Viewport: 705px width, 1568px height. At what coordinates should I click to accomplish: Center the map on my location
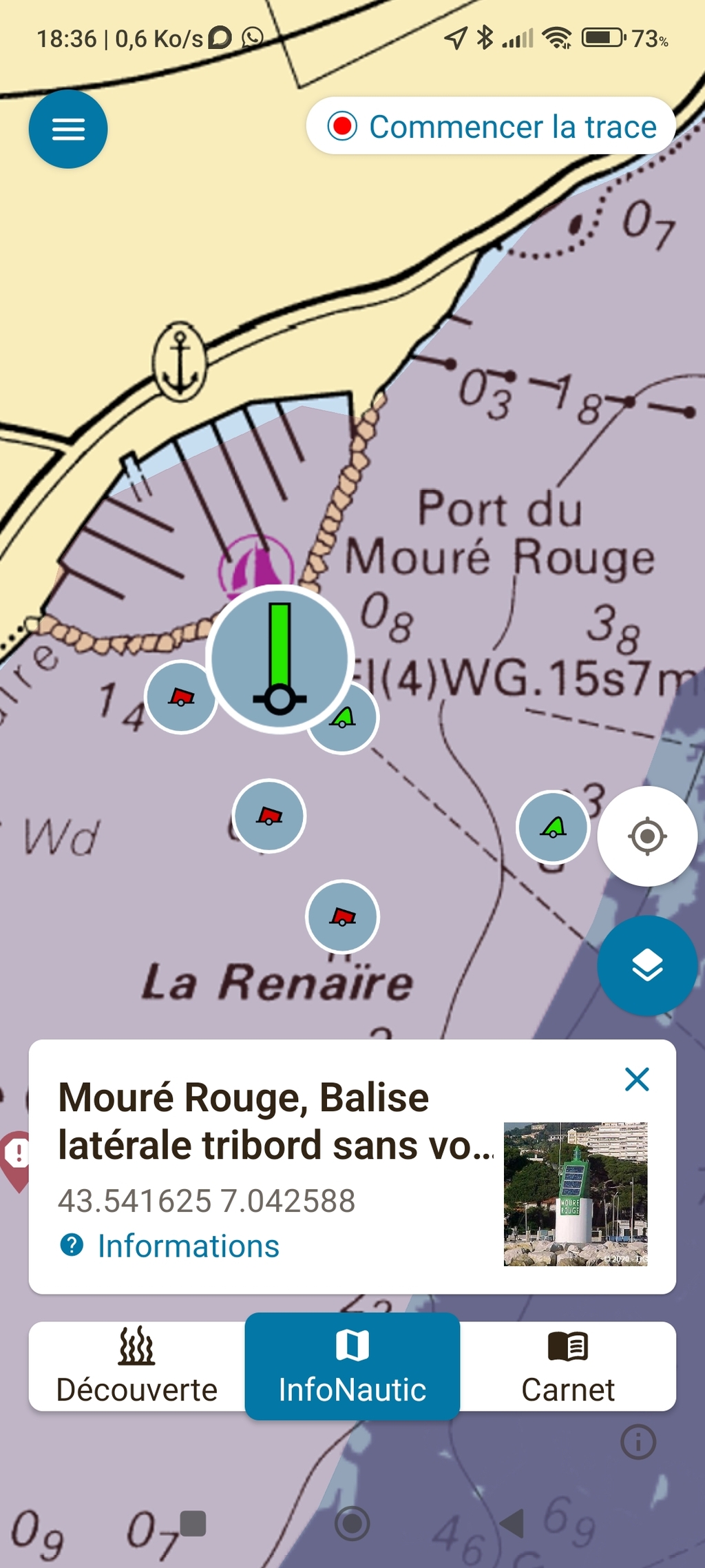pyautogui.click(x=646, y=836)
